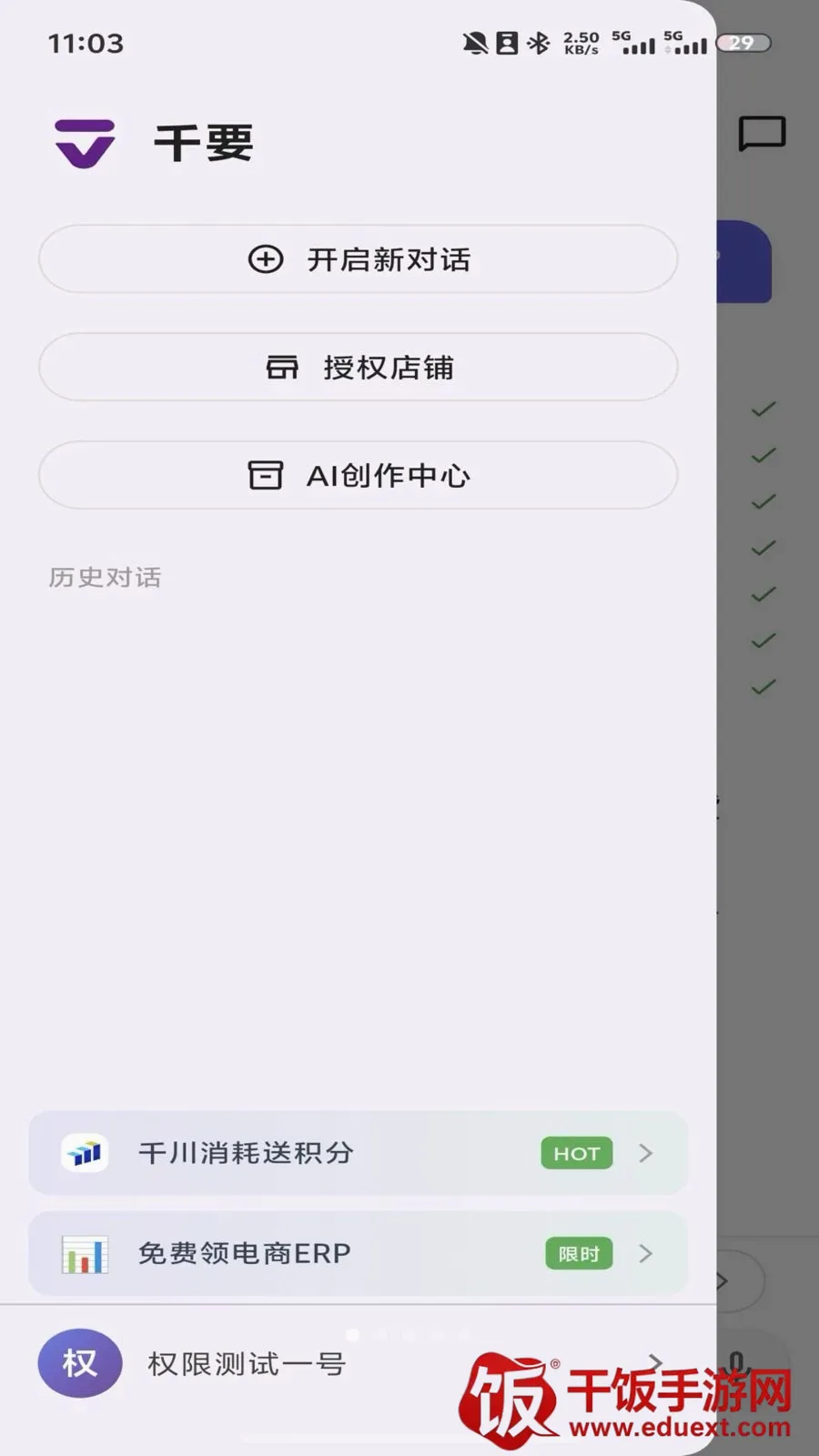Open the 权限测试一号 account profile
Screen dimensions: 819x1456
pyautogui.click(x=350, y=1363)
